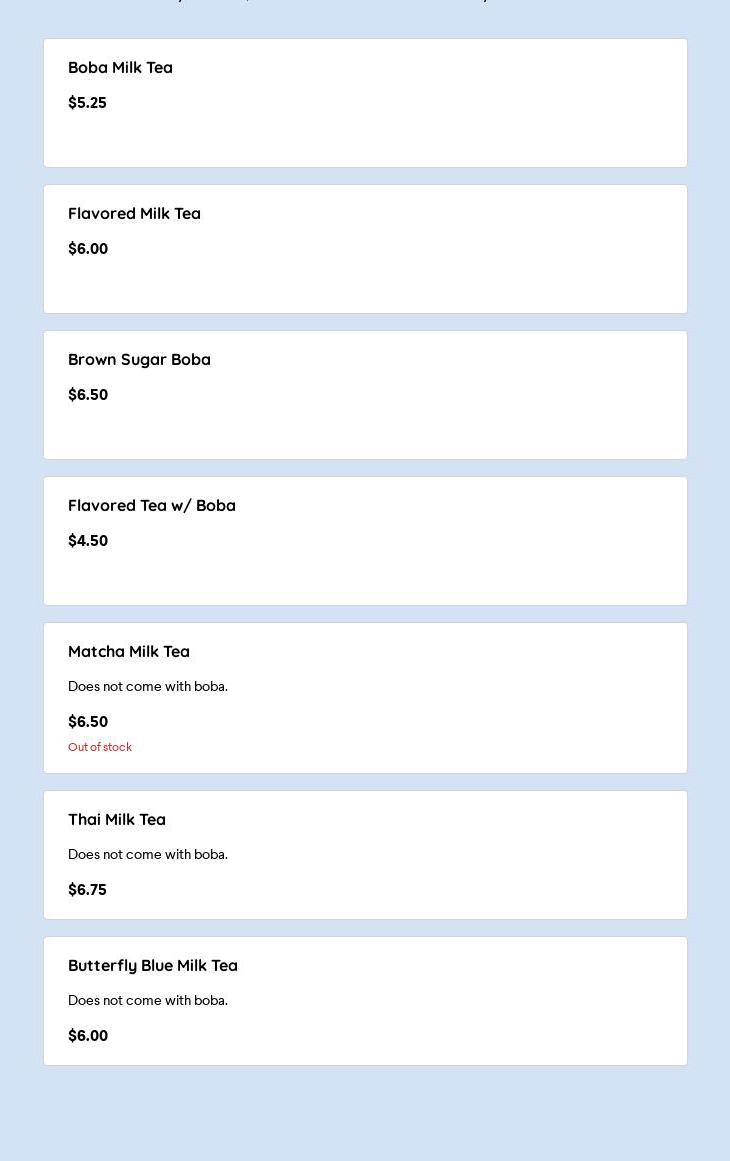Select the Flavored Milk Tea card
This screenshot has height=1161, width=730.
point(365,249)
